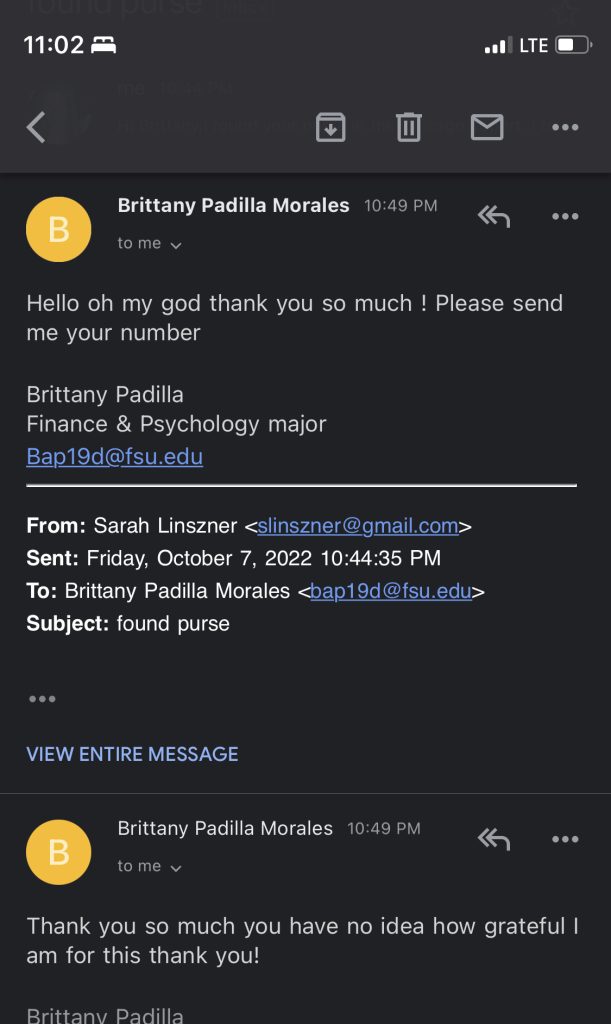611x1024 pixels.
Task: Reply all to the second Brittany message
Action: point(493,839)
